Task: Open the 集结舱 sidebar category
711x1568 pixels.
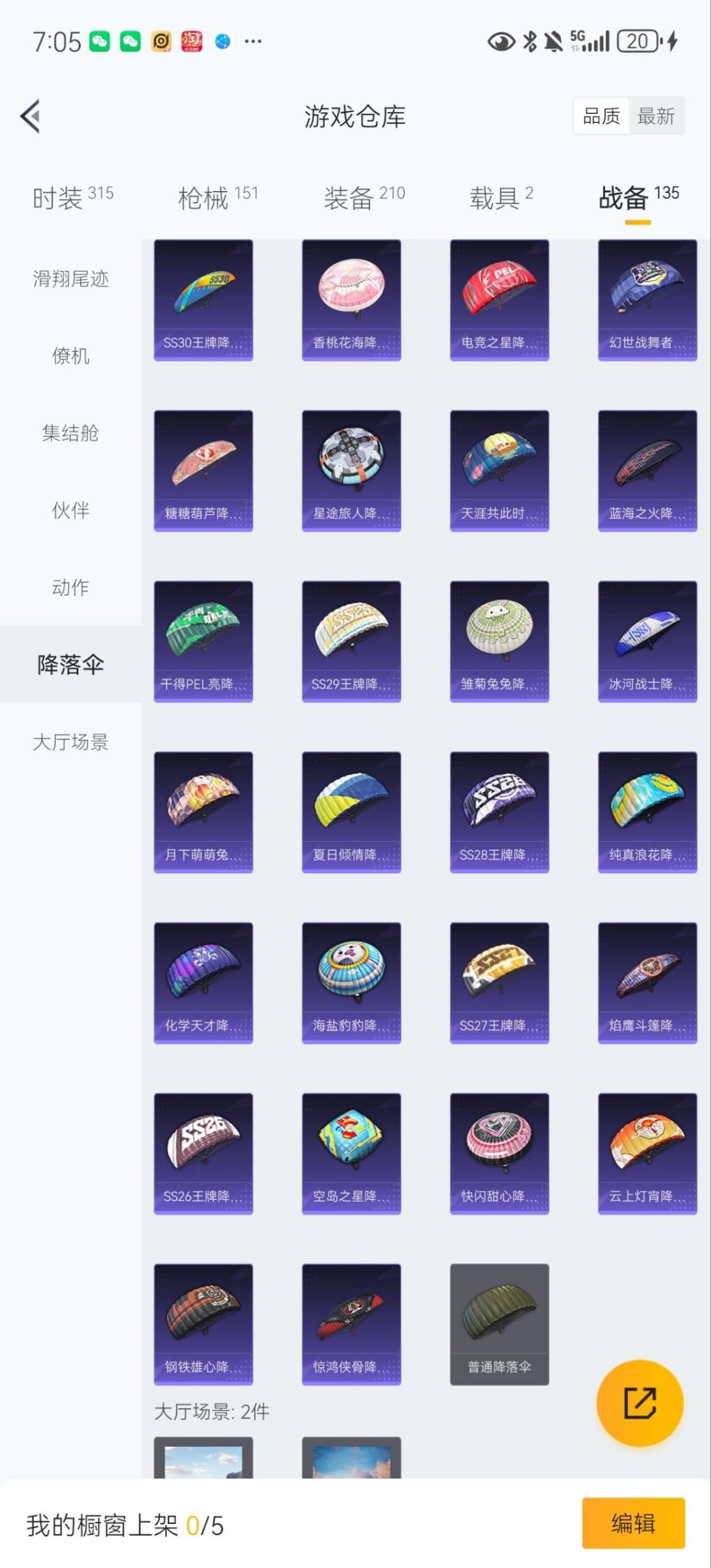Action: click(70, 434)
